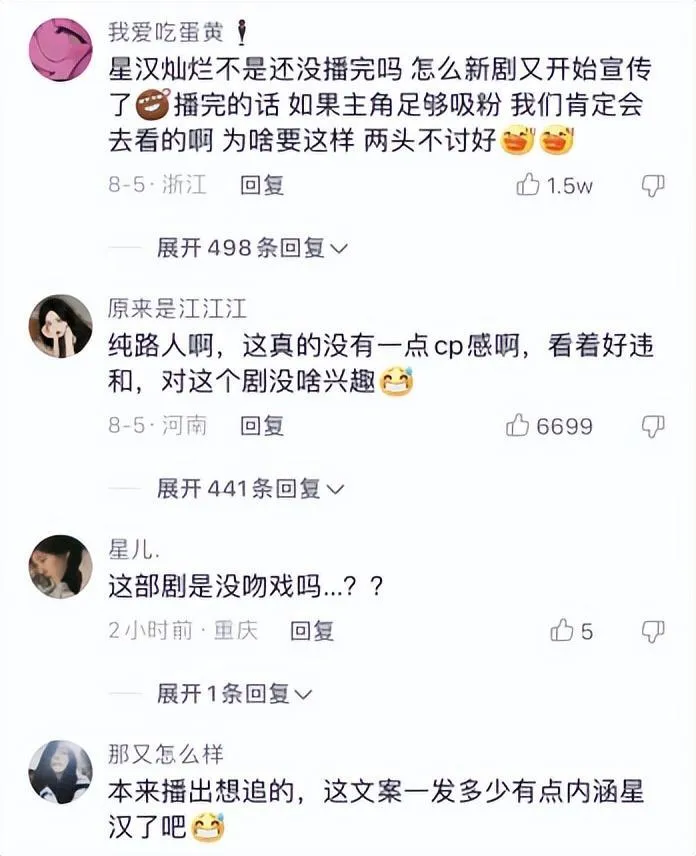
Task: Dislike the comment by 我爱吃蛋黄
Action: 652,186
